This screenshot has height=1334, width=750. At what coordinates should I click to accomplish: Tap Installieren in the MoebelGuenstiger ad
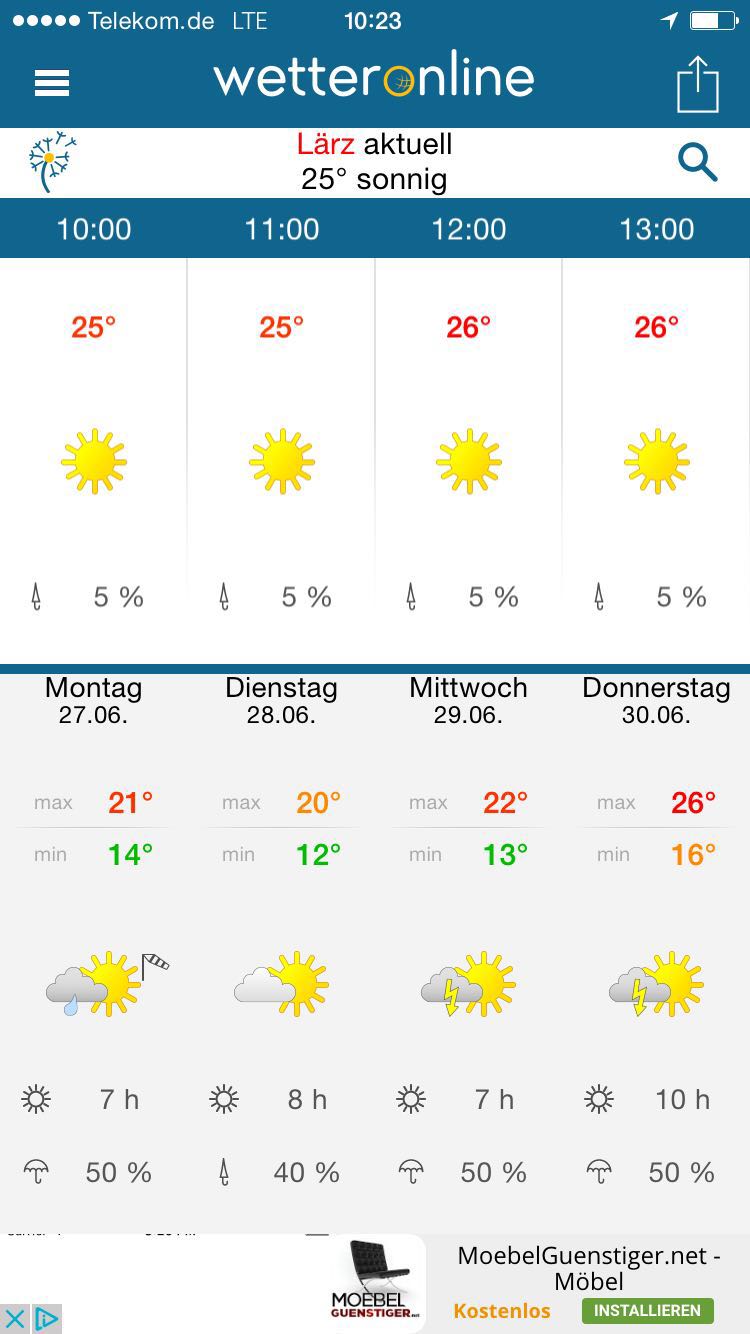click(647, 1310)
